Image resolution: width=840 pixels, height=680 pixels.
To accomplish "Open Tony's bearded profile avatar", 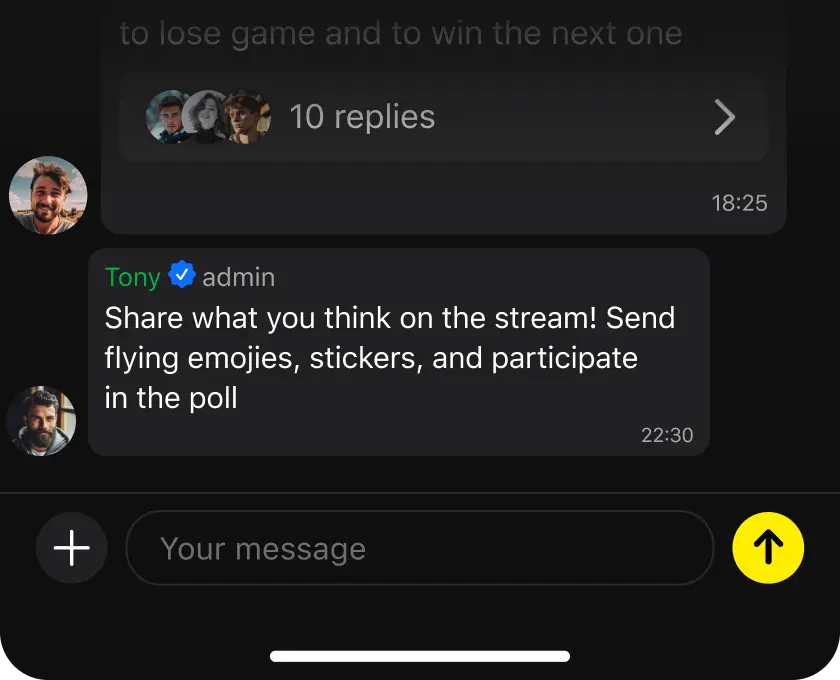I will 41,421.
